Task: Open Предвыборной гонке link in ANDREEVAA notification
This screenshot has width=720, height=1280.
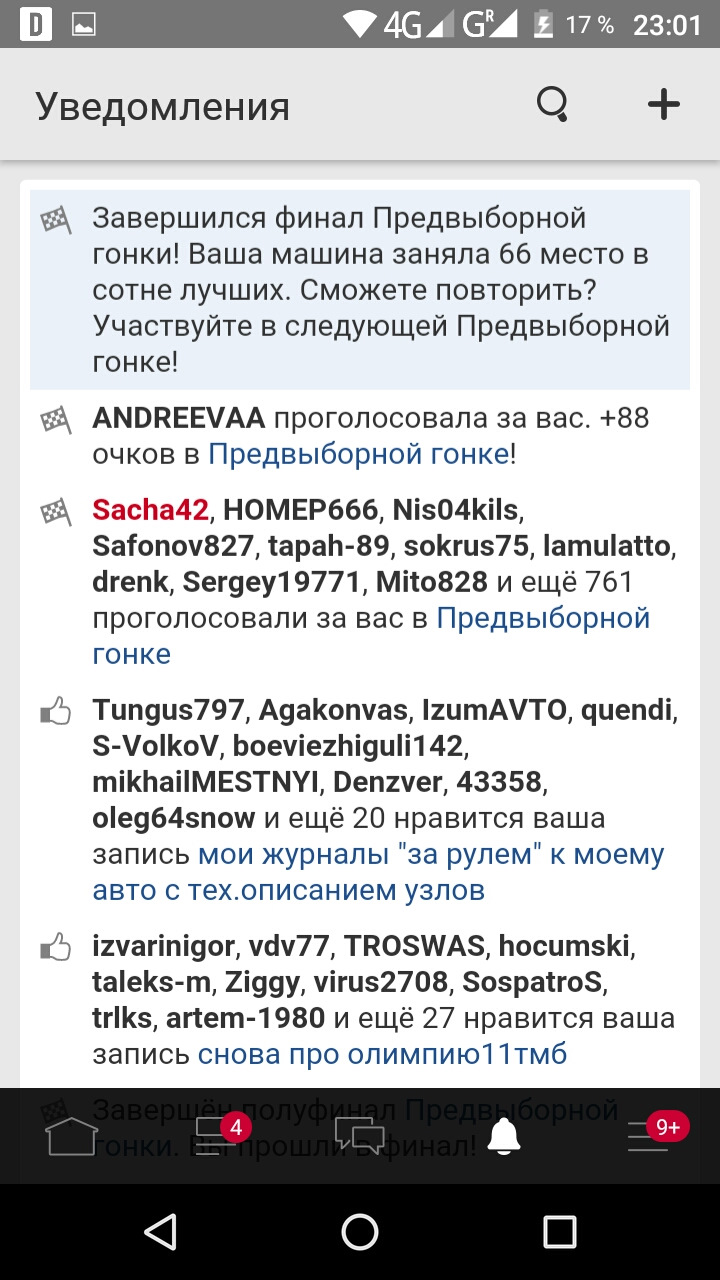Action: [358, 454]
